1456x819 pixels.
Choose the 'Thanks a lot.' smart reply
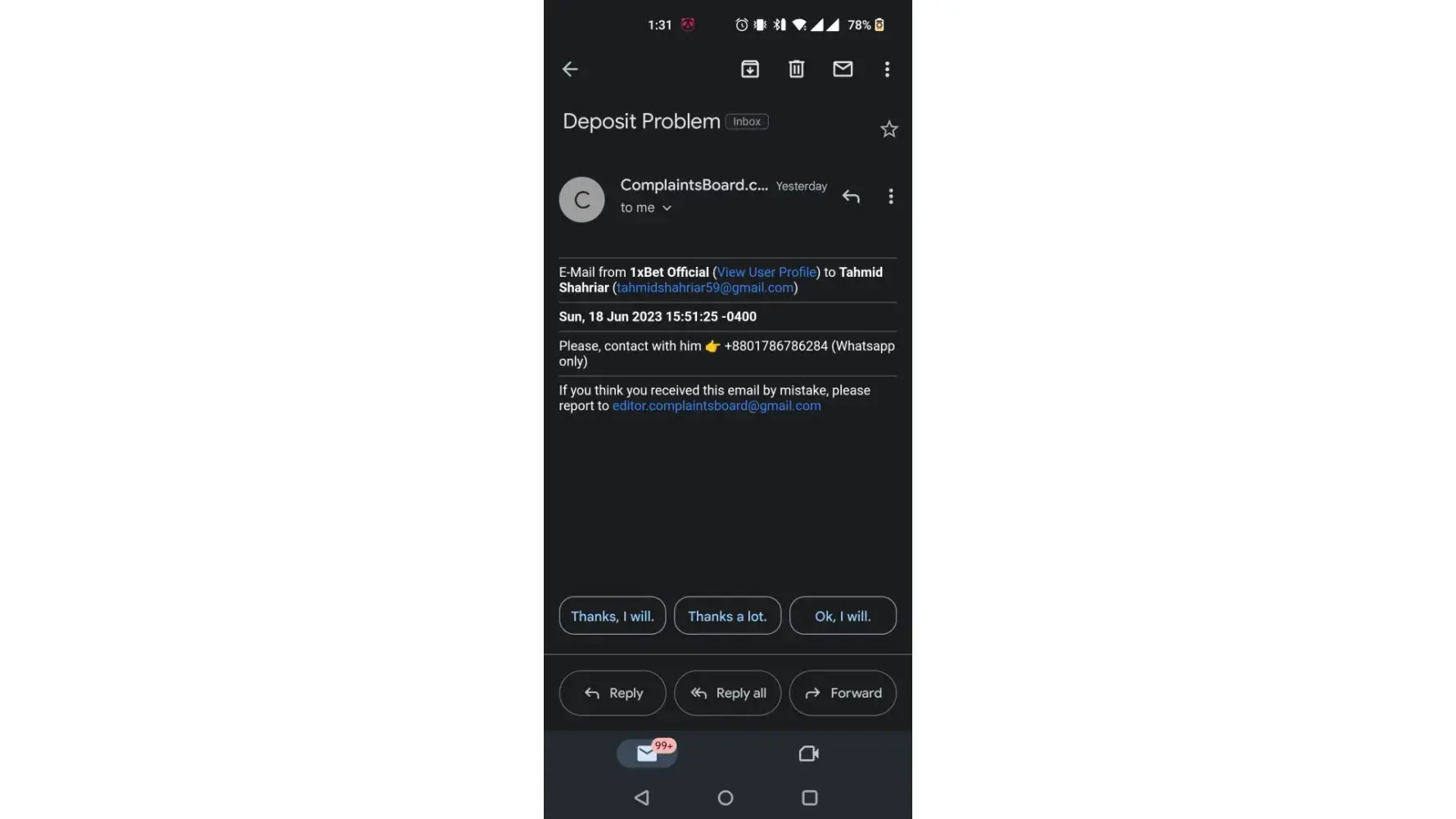[x=727, y=616]
